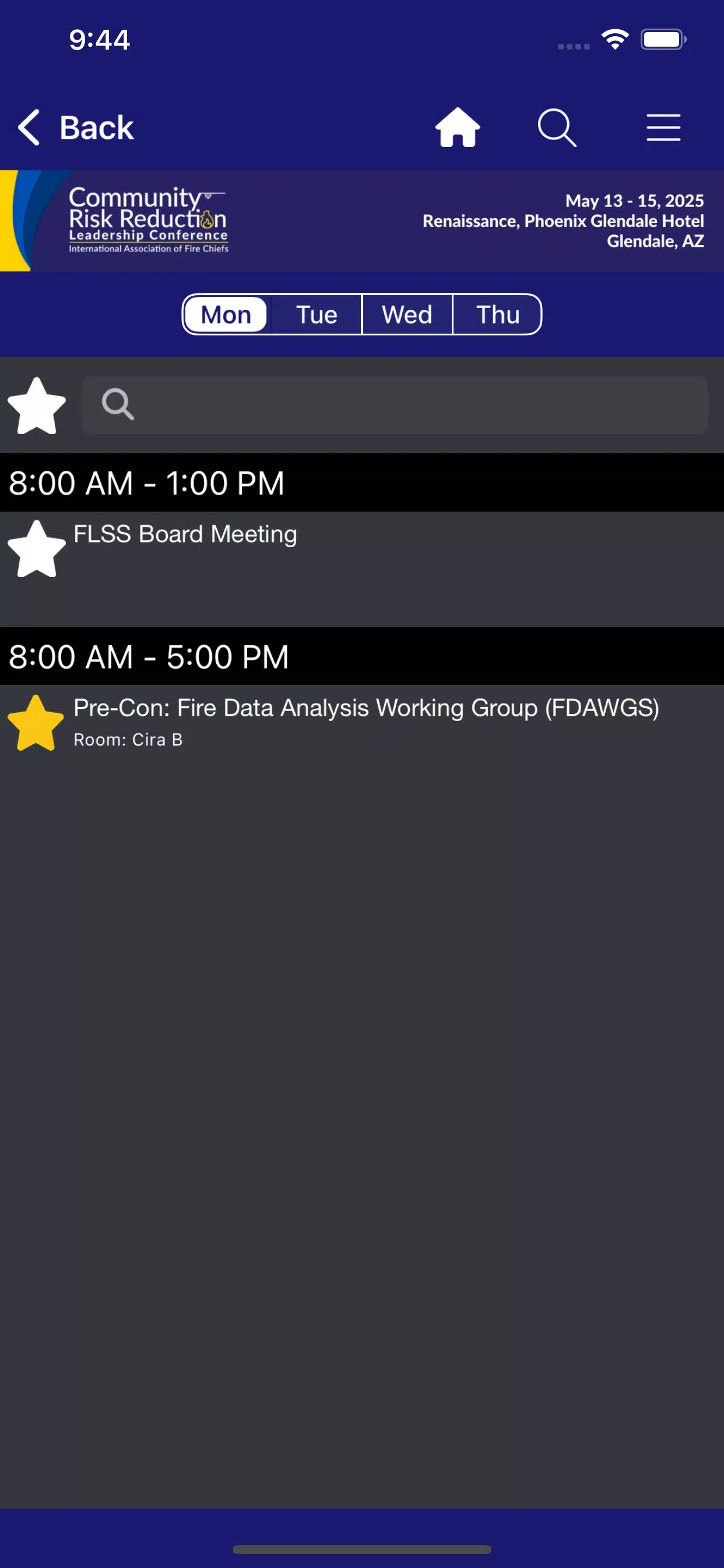Screen dimensions: 724x1568
Task: Open the search magnifier in top bar
Action: tap(557, 128)
